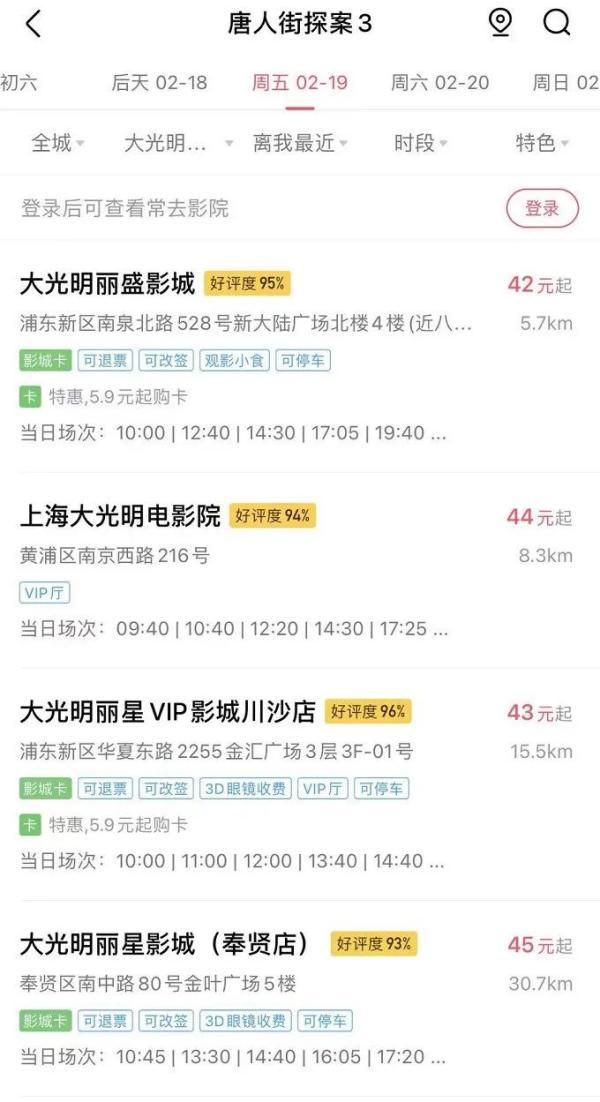
Task: Switch to the 后天 02-18 date tab
Action: (x=159, y=82)
